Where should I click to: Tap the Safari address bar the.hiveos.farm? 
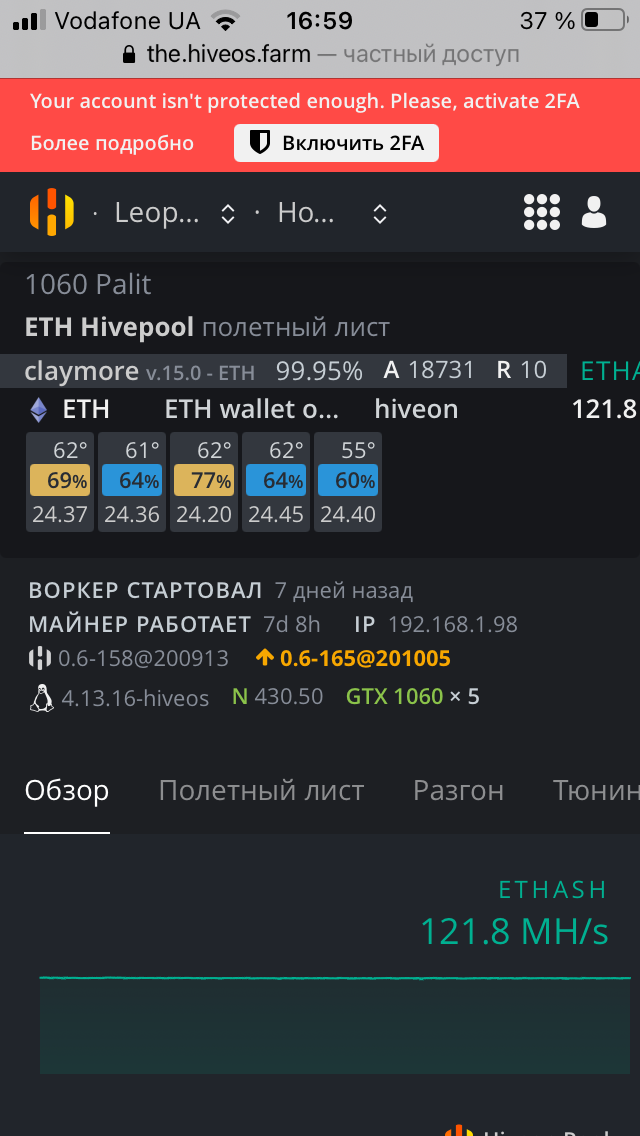(320, 54)
